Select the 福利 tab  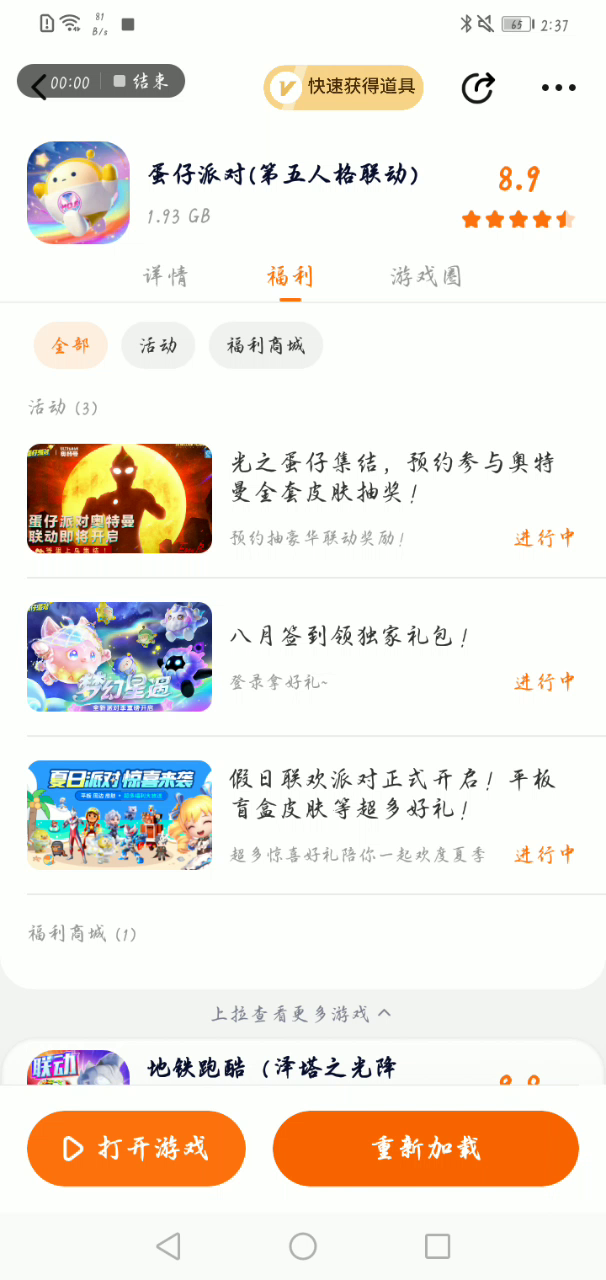290,276
